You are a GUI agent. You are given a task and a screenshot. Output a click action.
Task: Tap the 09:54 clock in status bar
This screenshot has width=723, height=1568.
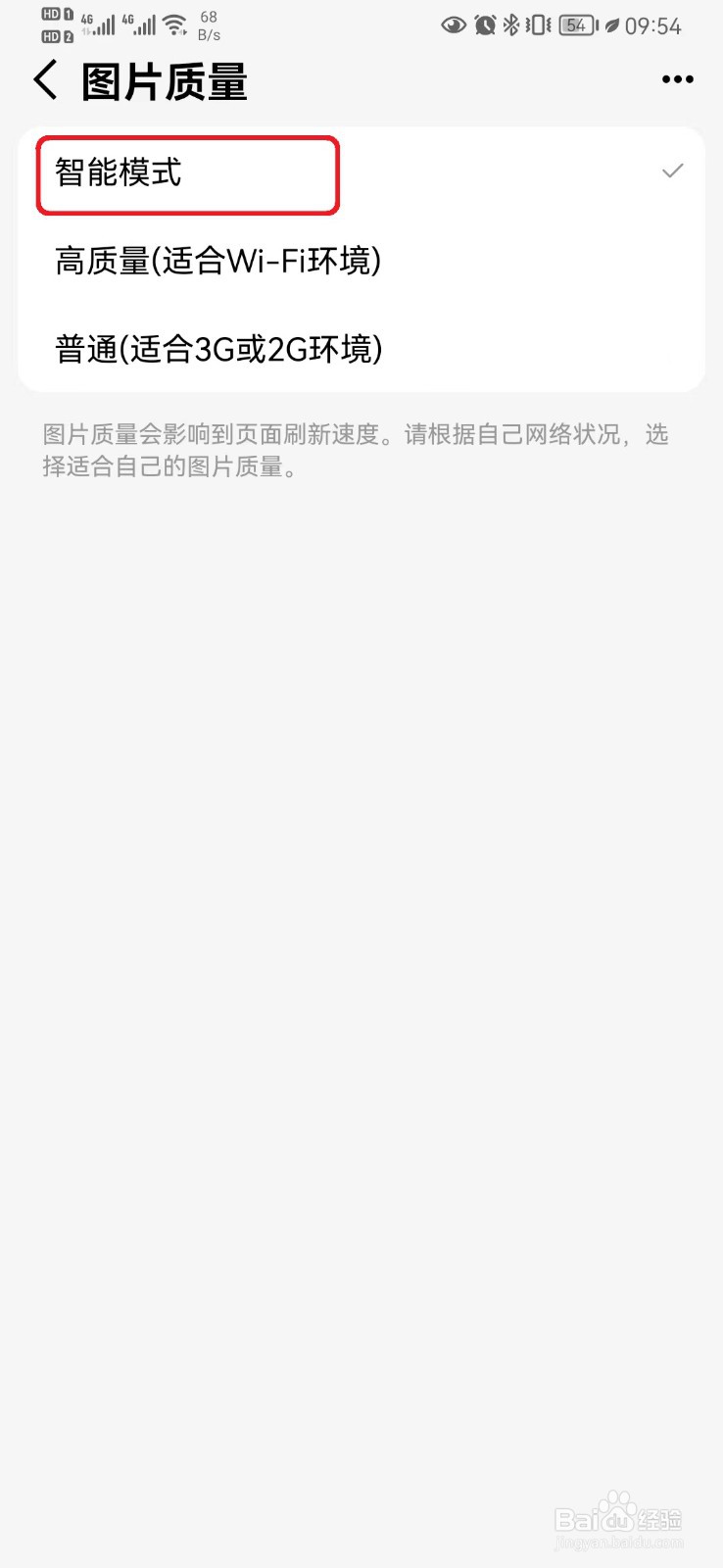[653, 26]
